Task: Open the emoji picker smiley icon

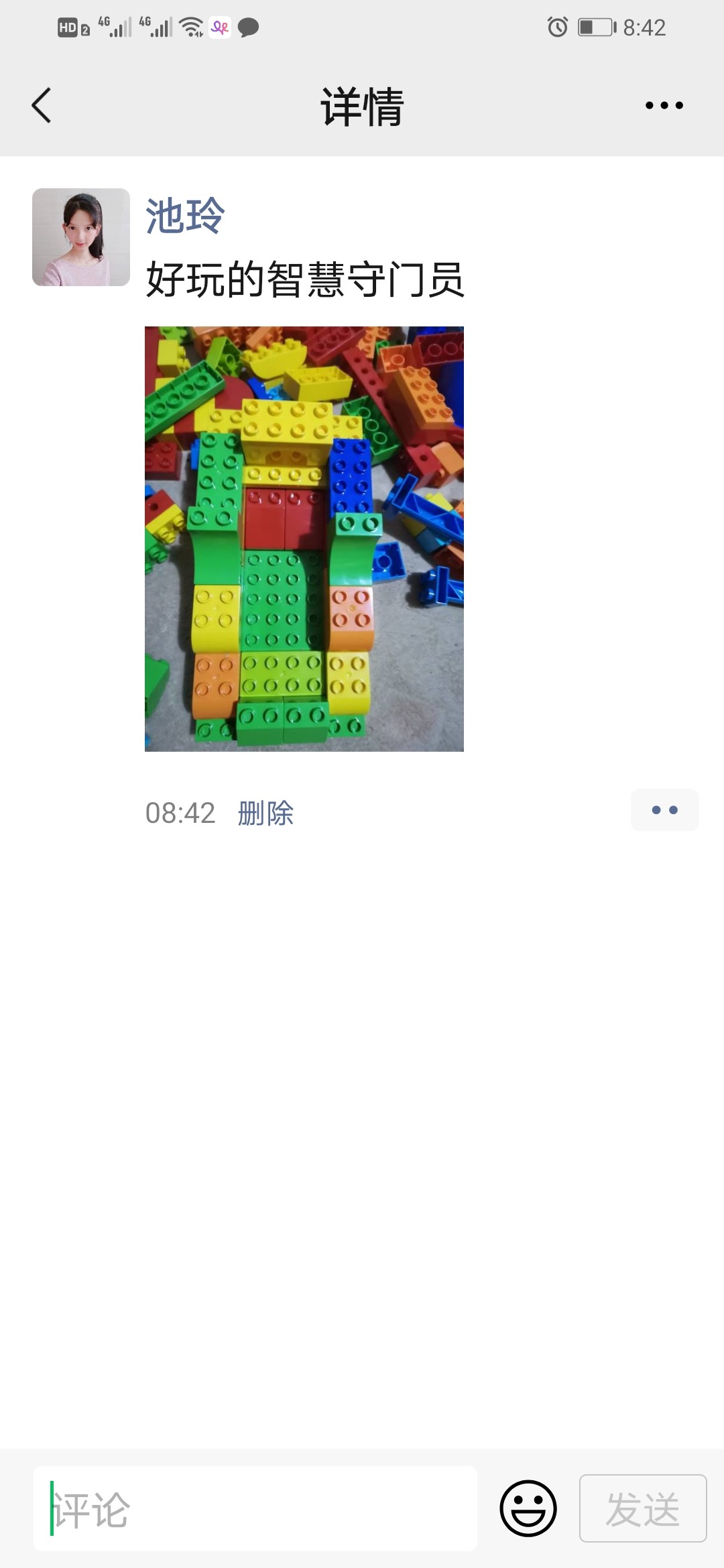Action: 528,1508
